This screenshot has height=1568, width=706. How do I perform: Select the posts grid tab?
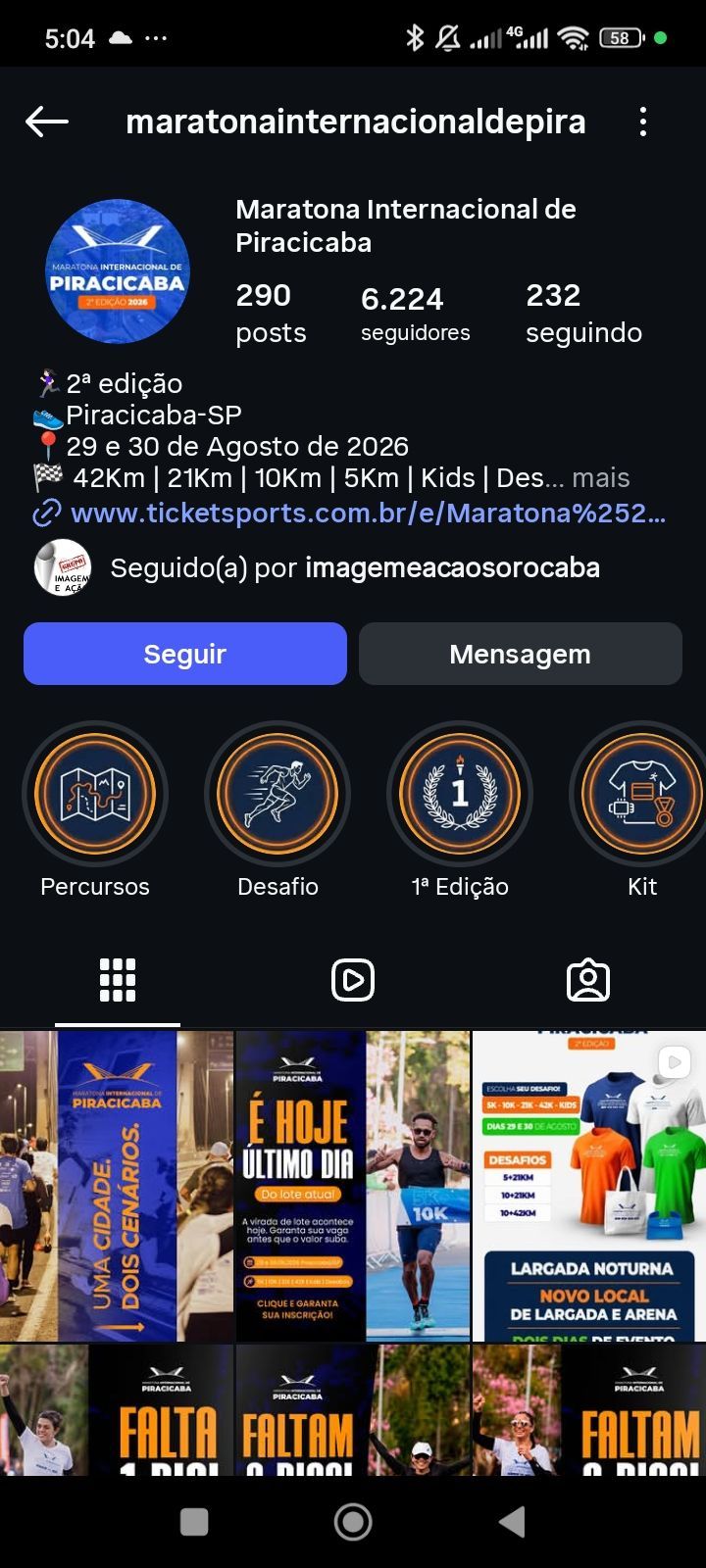(118, 980)
